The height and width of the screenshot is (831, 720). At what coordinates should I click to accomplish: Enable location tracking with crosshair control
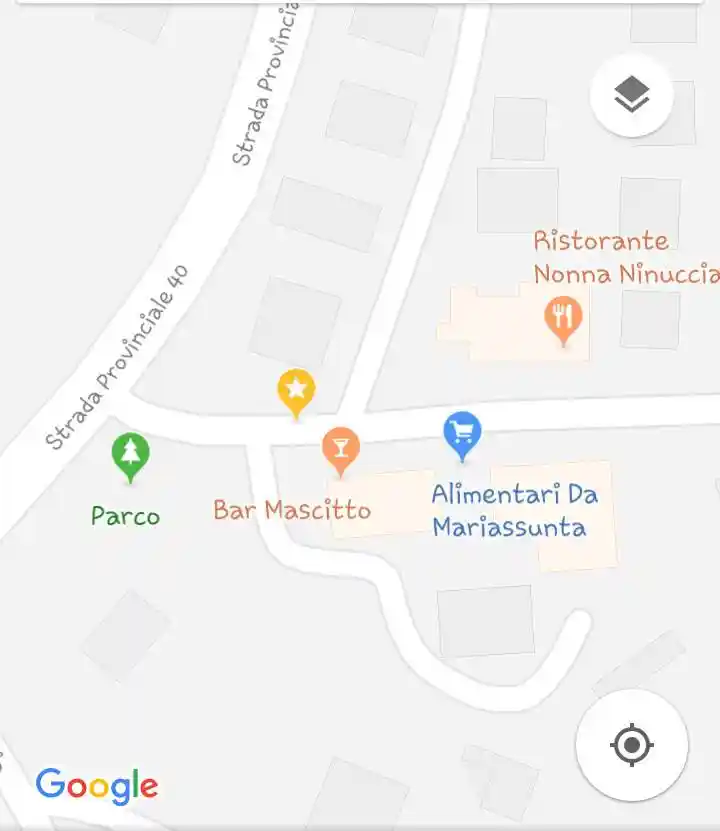[x=630, y=745]
